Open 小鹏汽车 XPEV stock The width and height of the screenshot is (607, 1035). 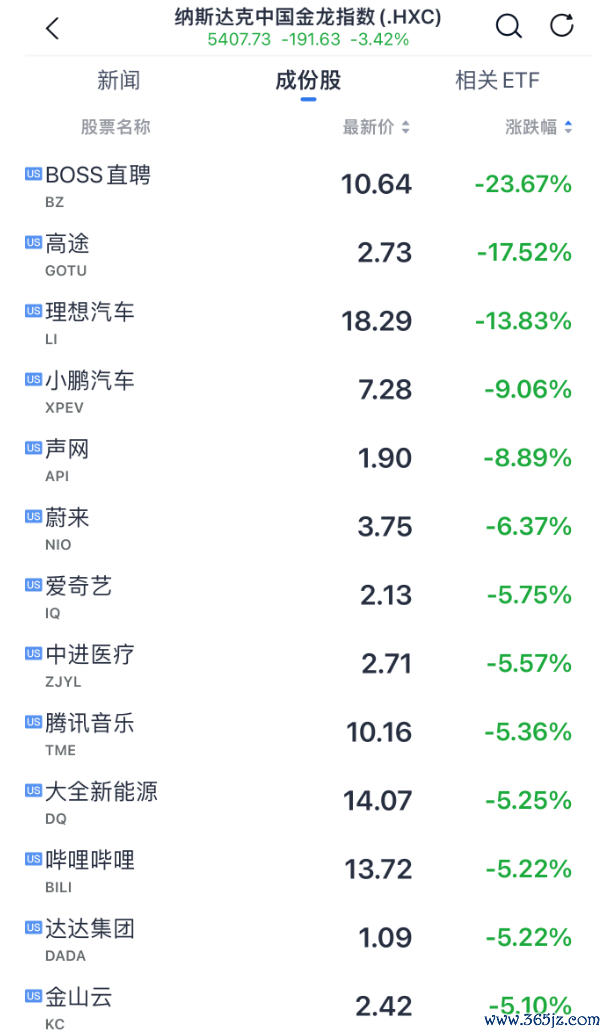pyautogui.click(x=304, y=391)
